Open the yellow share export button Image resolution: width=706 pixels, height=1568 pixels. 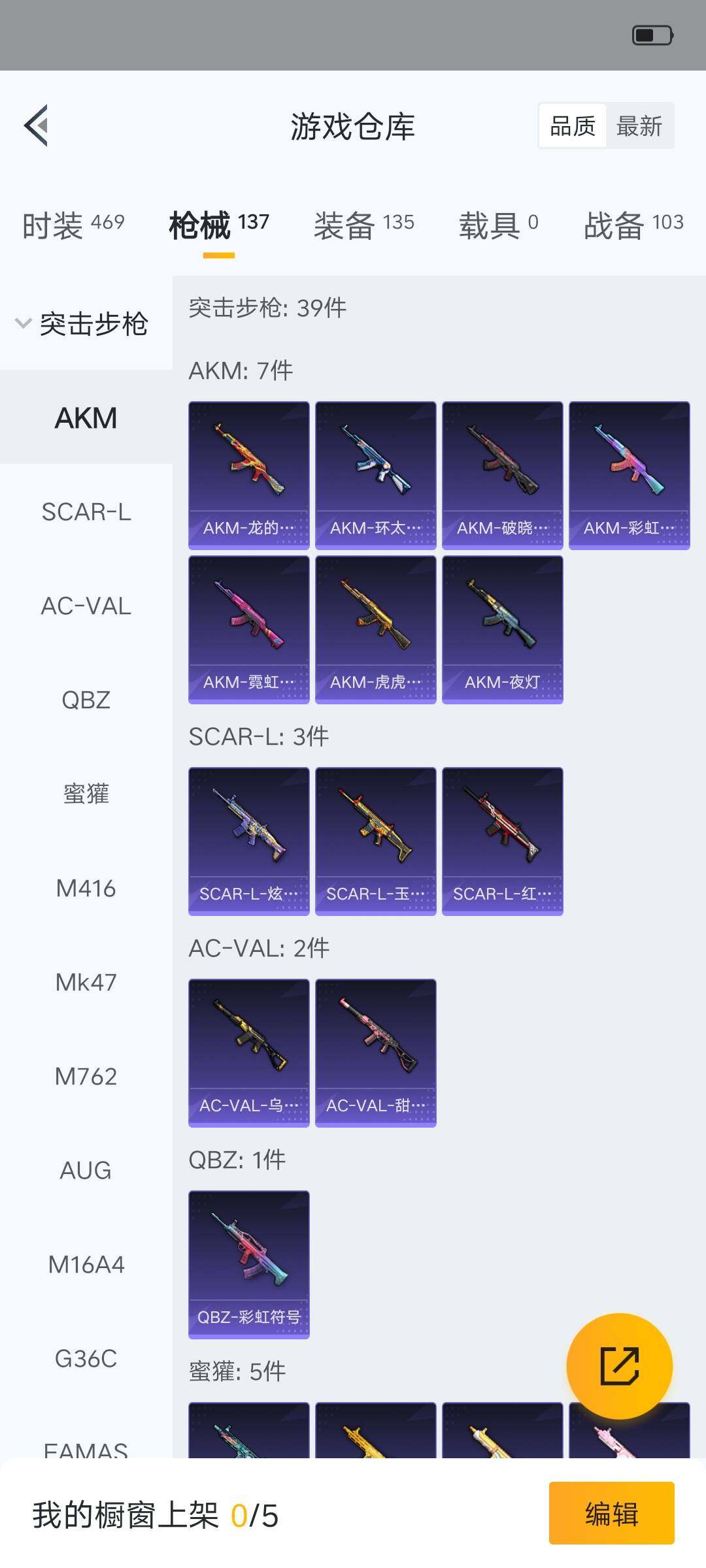coord(620,1365)
